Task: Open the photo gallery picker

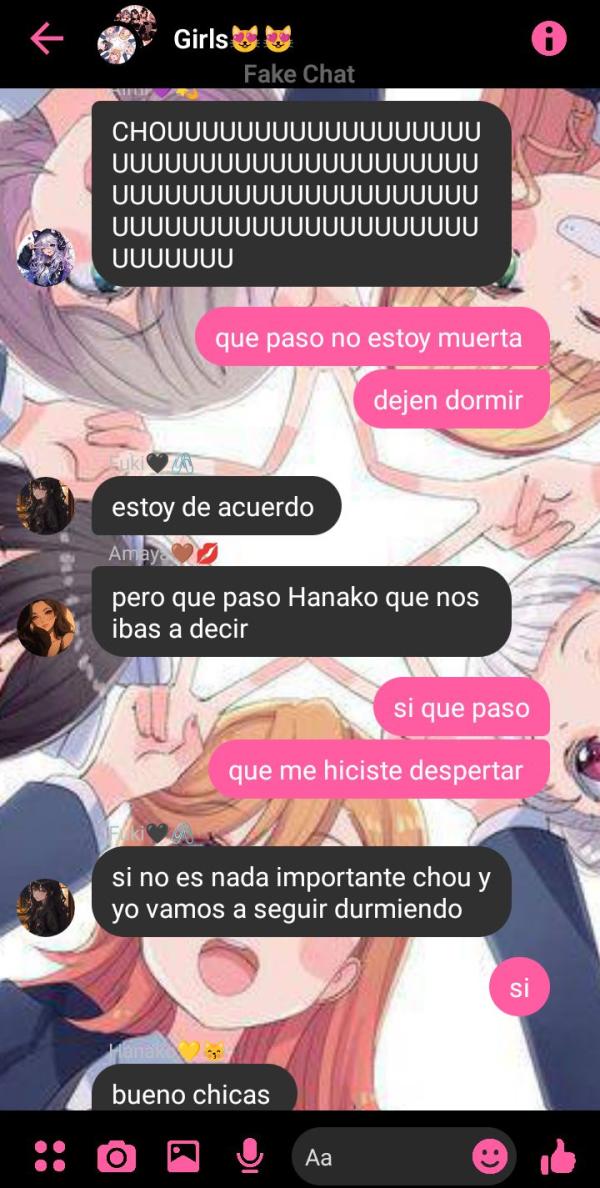Action: [x=183, y=1157]
